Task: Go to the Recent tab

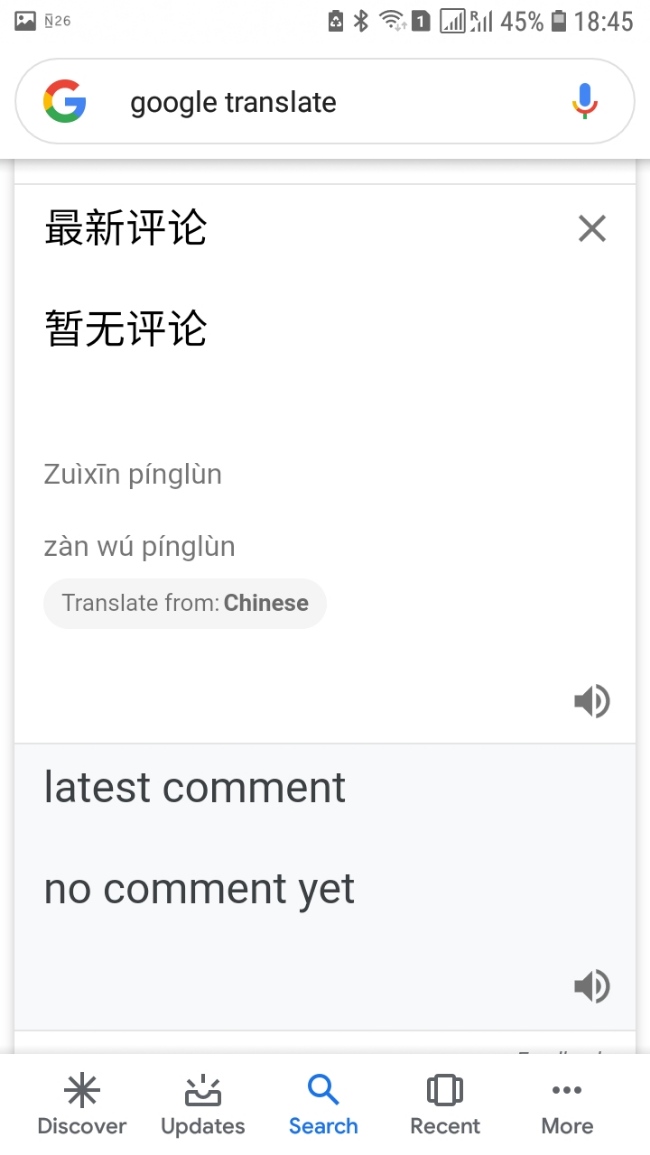Action: (x=445, y=1105)
